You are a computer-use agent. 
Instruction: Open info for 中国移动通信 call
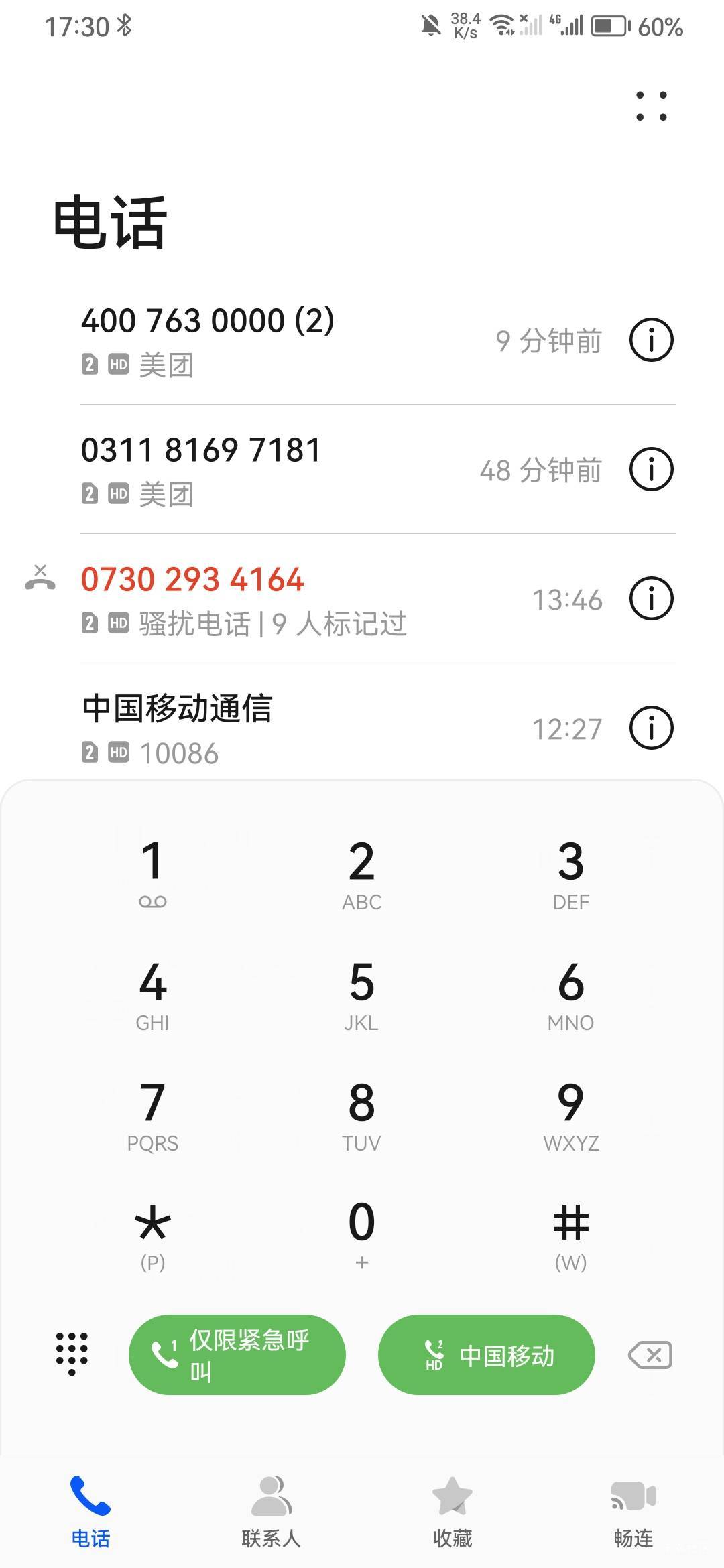coord(651,728)
